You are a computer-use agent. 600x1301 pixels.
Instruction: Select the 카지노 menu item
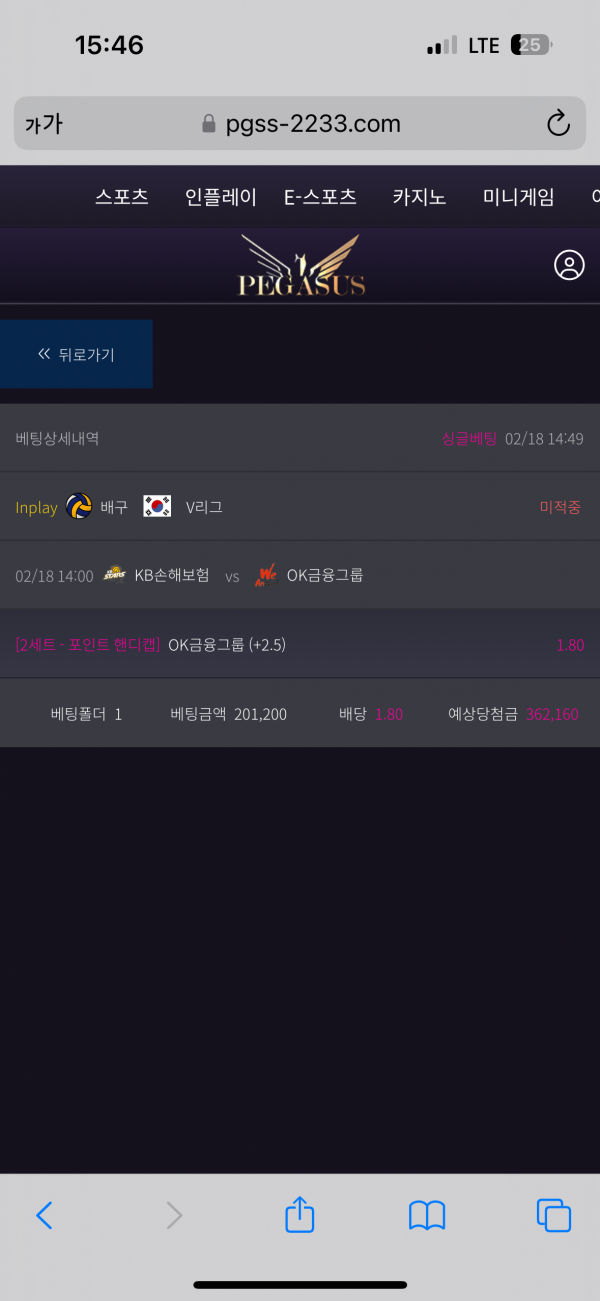tap(419, 197)
